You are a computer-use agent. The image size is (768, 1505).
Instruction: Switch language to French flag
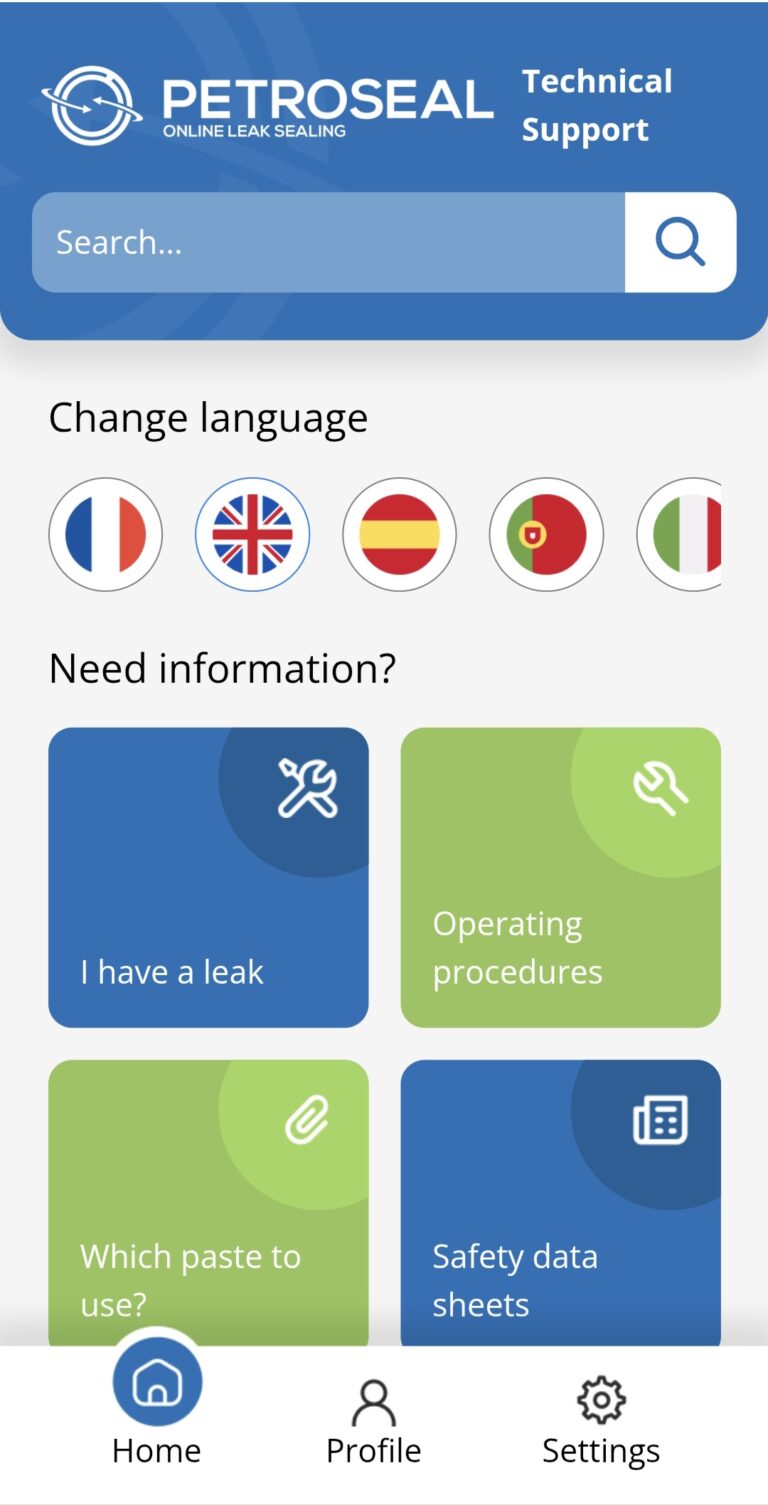tap(105, 533)
